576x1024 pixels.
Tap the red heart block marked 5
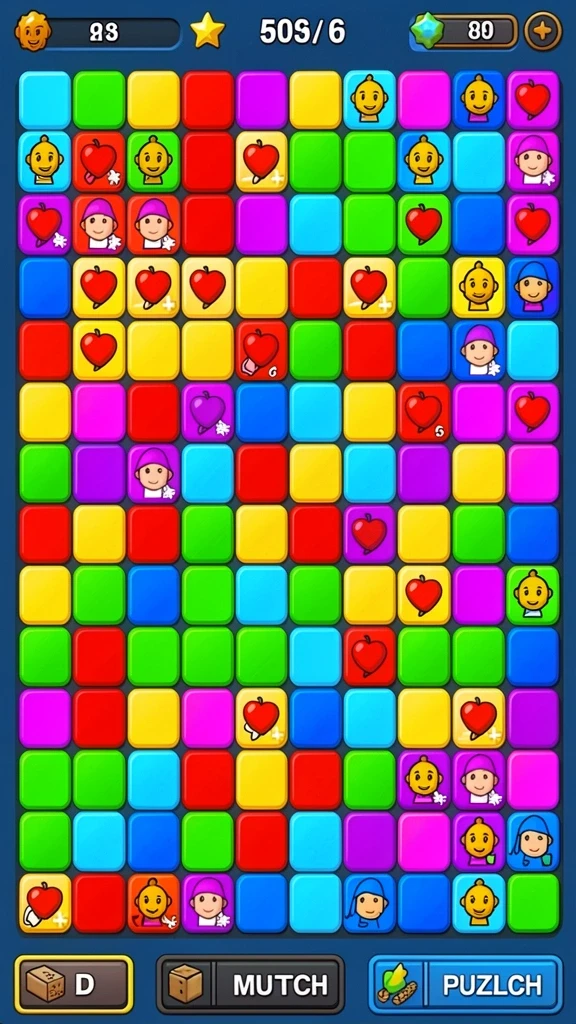click(424, 412)
